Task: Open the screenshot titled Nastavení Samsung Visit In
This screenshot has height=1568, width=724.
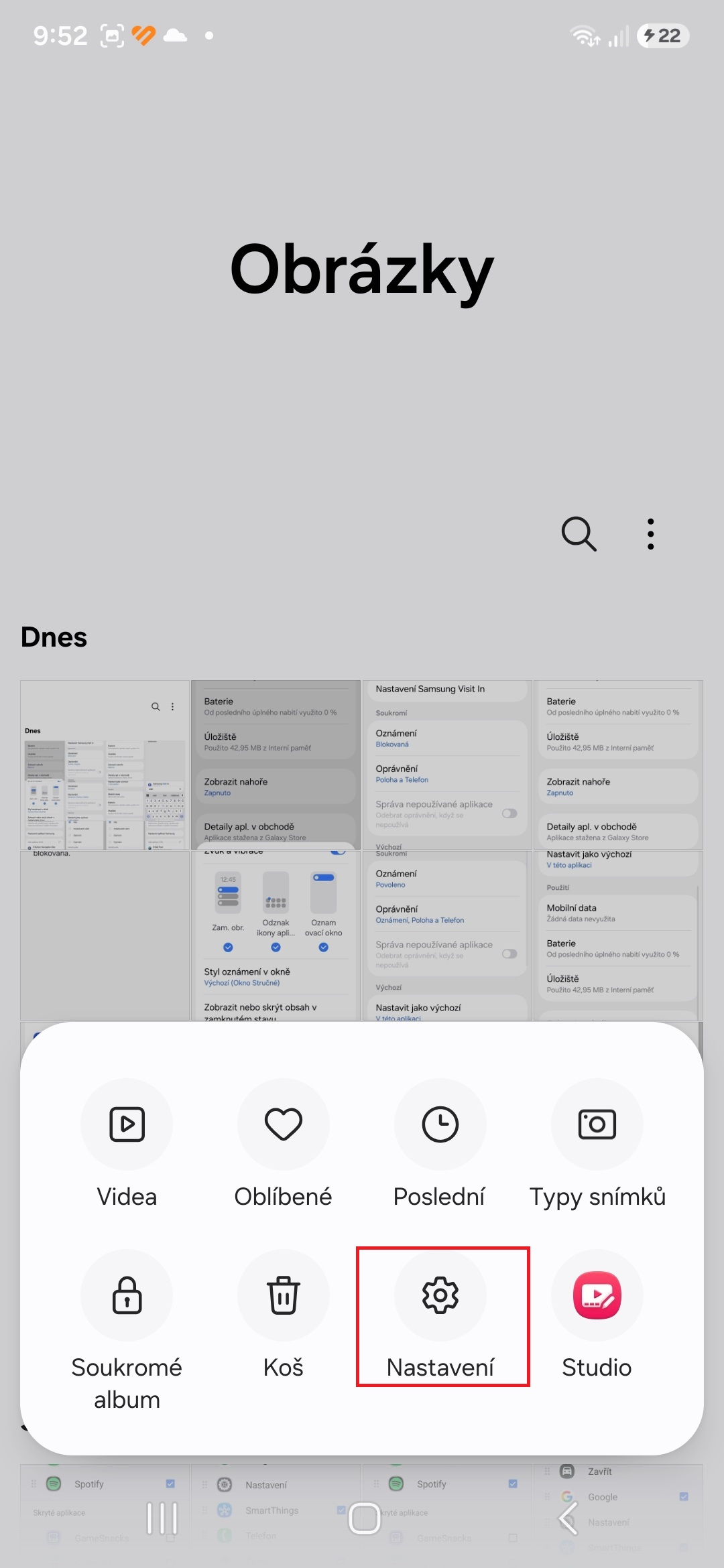Action: pos(446,765)
